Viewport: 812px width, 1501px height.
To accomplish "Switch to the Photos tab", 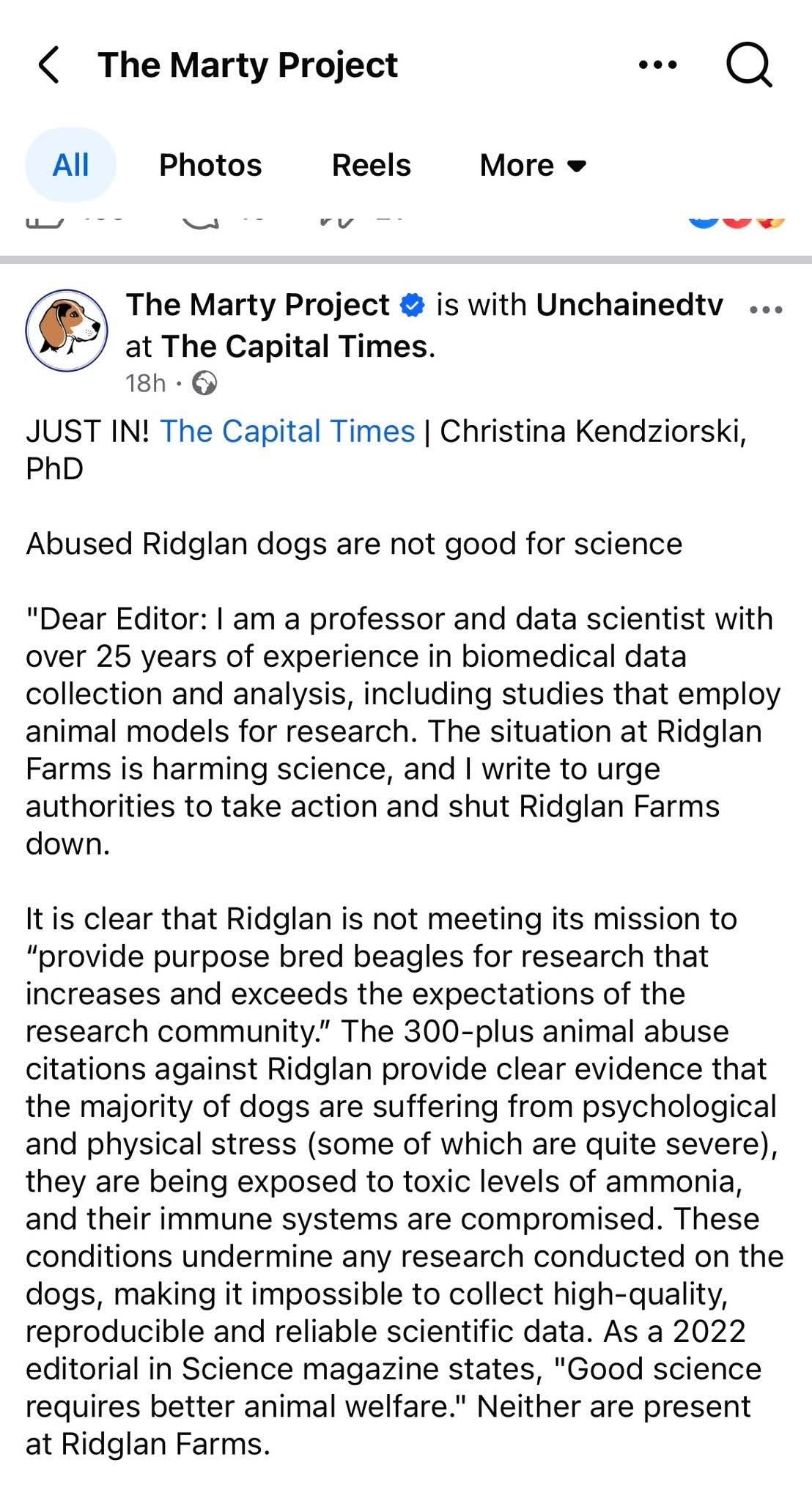I will [210, 165].
